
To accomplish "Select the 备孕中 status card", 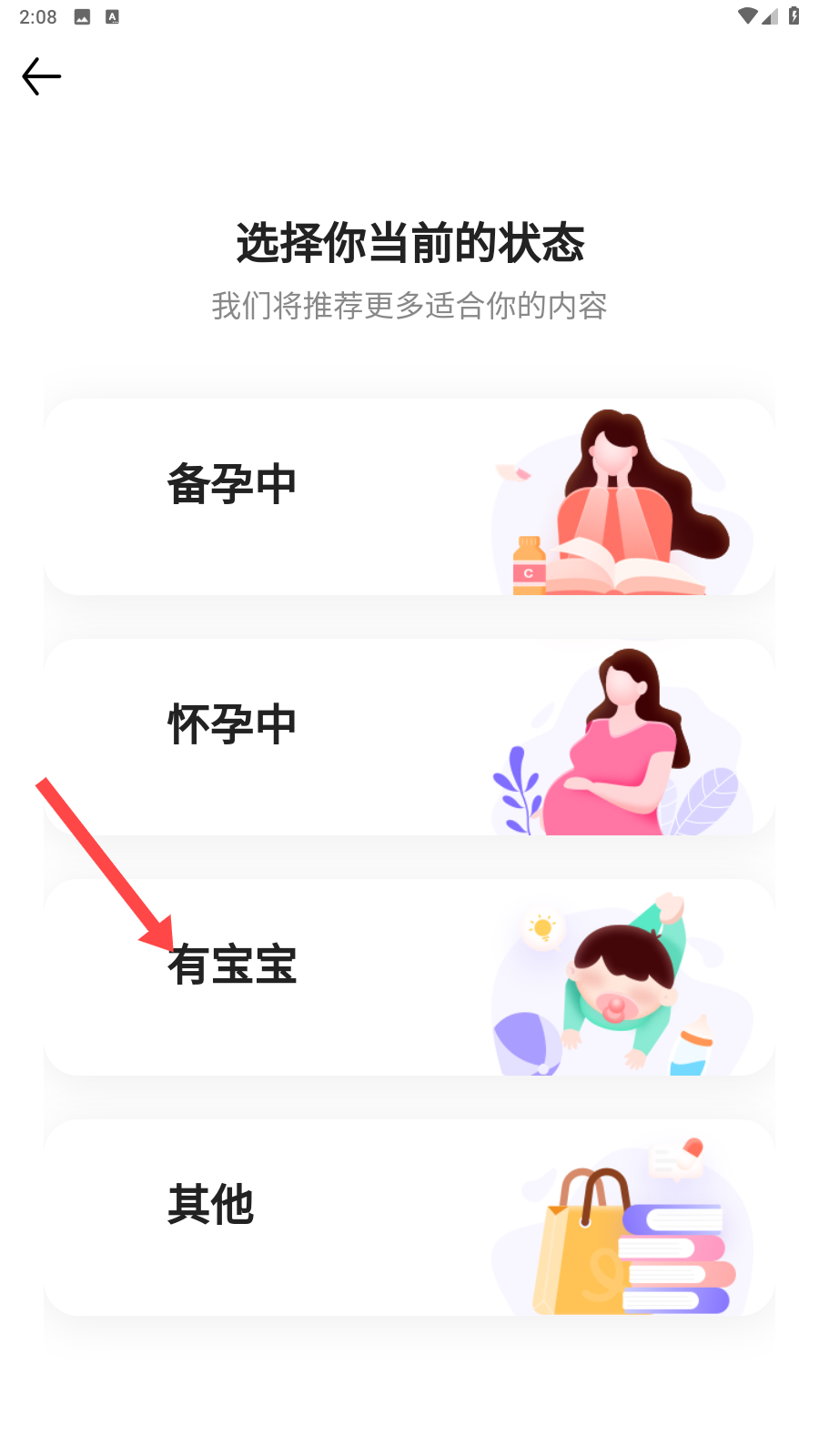I will 409,497.
